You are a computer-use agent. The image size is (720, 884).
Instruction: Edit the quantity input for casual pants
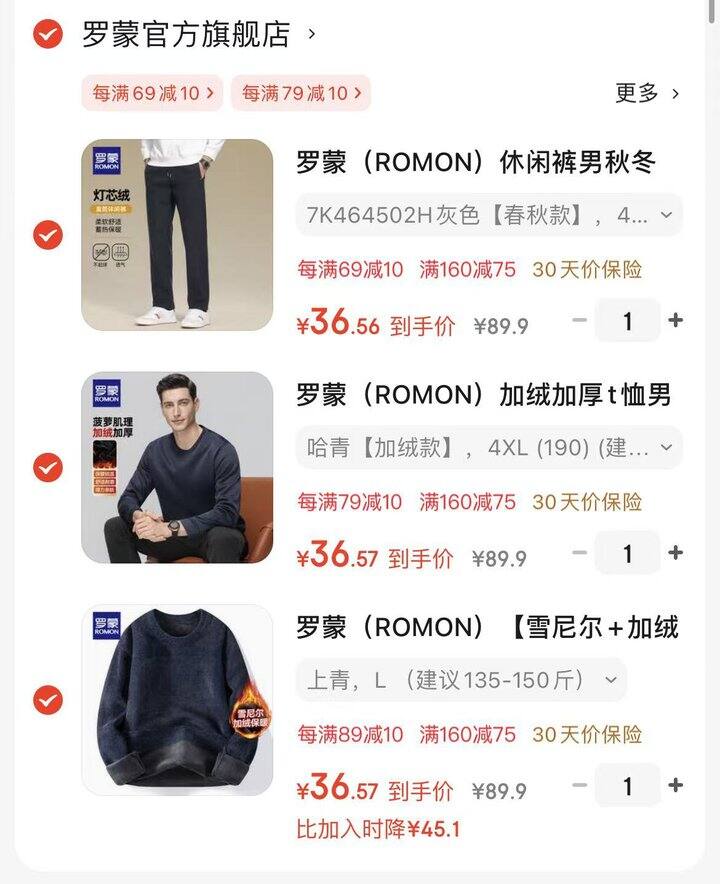[628, 322]
